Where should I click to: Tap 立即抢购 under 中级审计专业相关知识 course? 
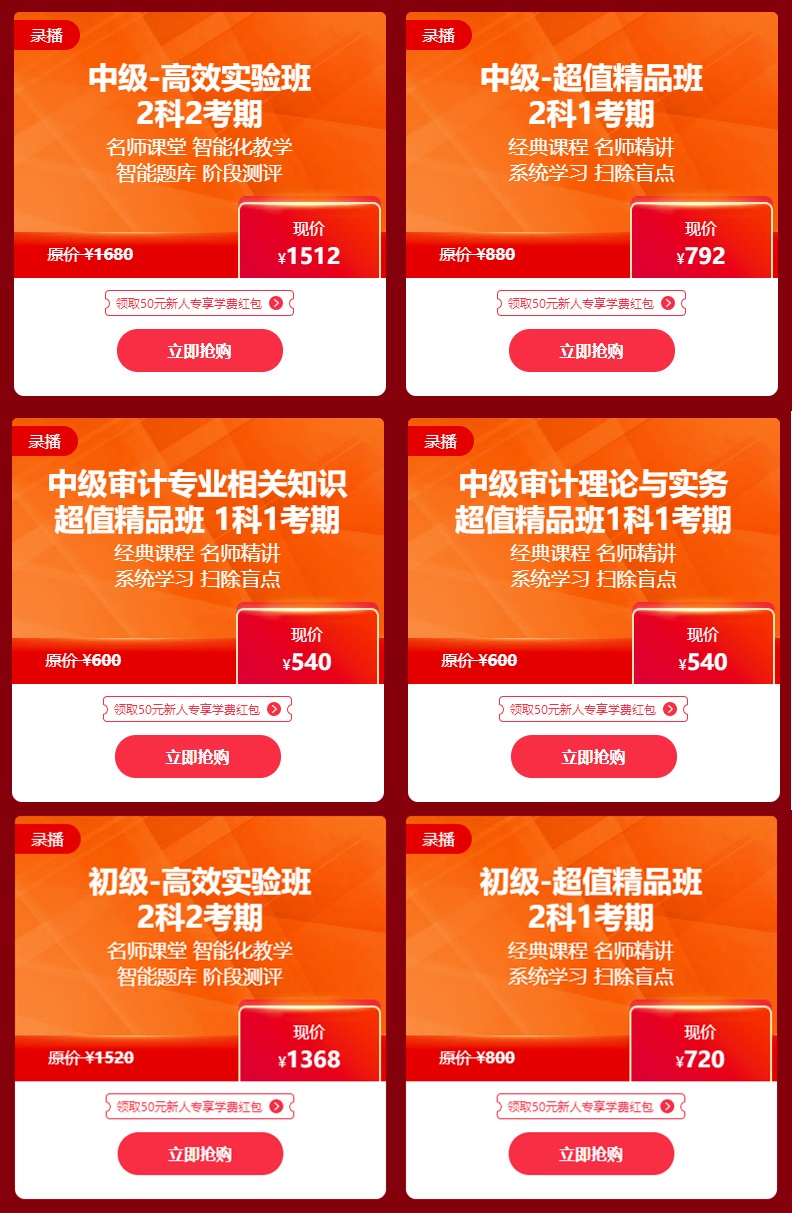point(198,757)
